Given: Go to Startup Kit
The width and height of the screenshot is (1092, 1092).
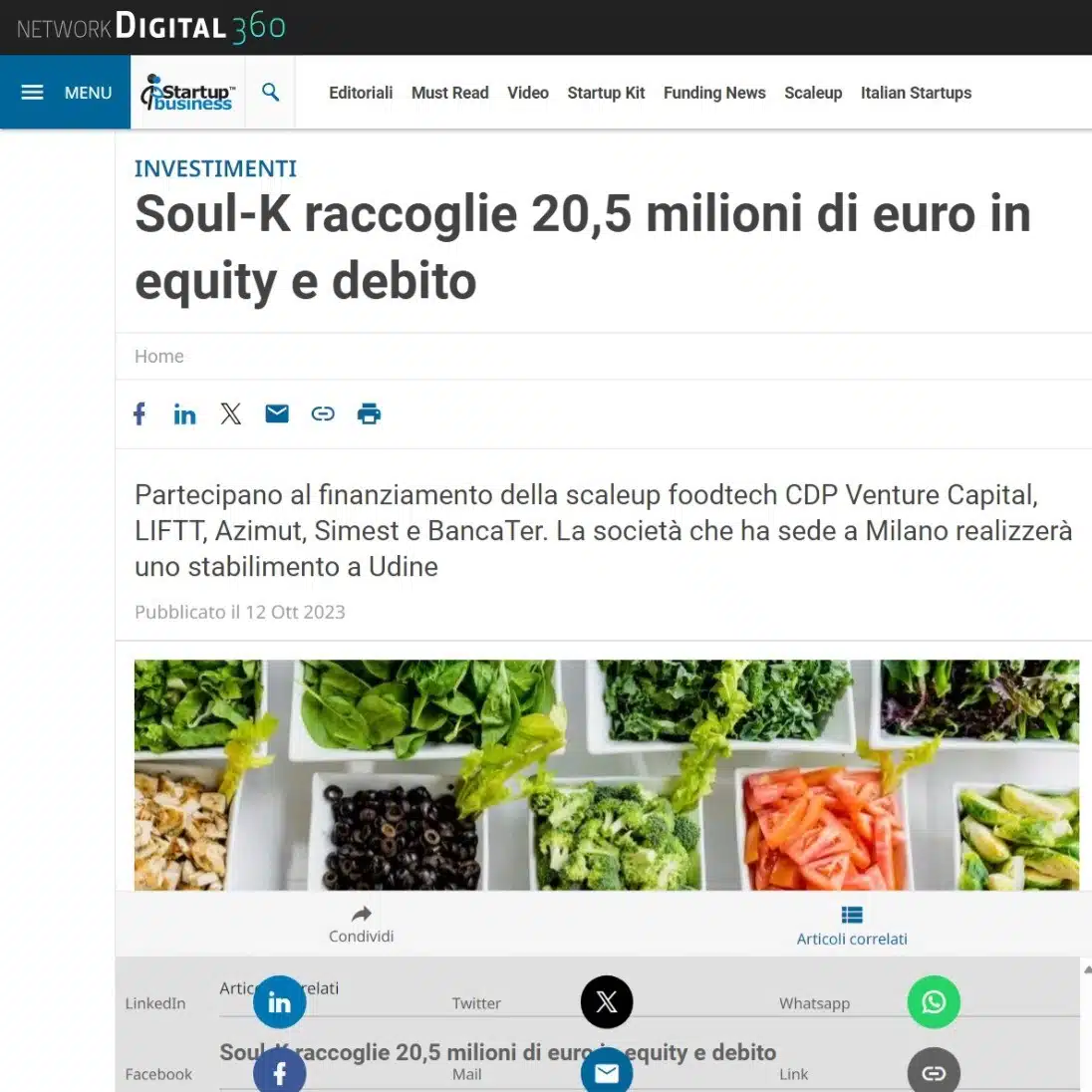Looking at the screenshot, I should 606,93.
